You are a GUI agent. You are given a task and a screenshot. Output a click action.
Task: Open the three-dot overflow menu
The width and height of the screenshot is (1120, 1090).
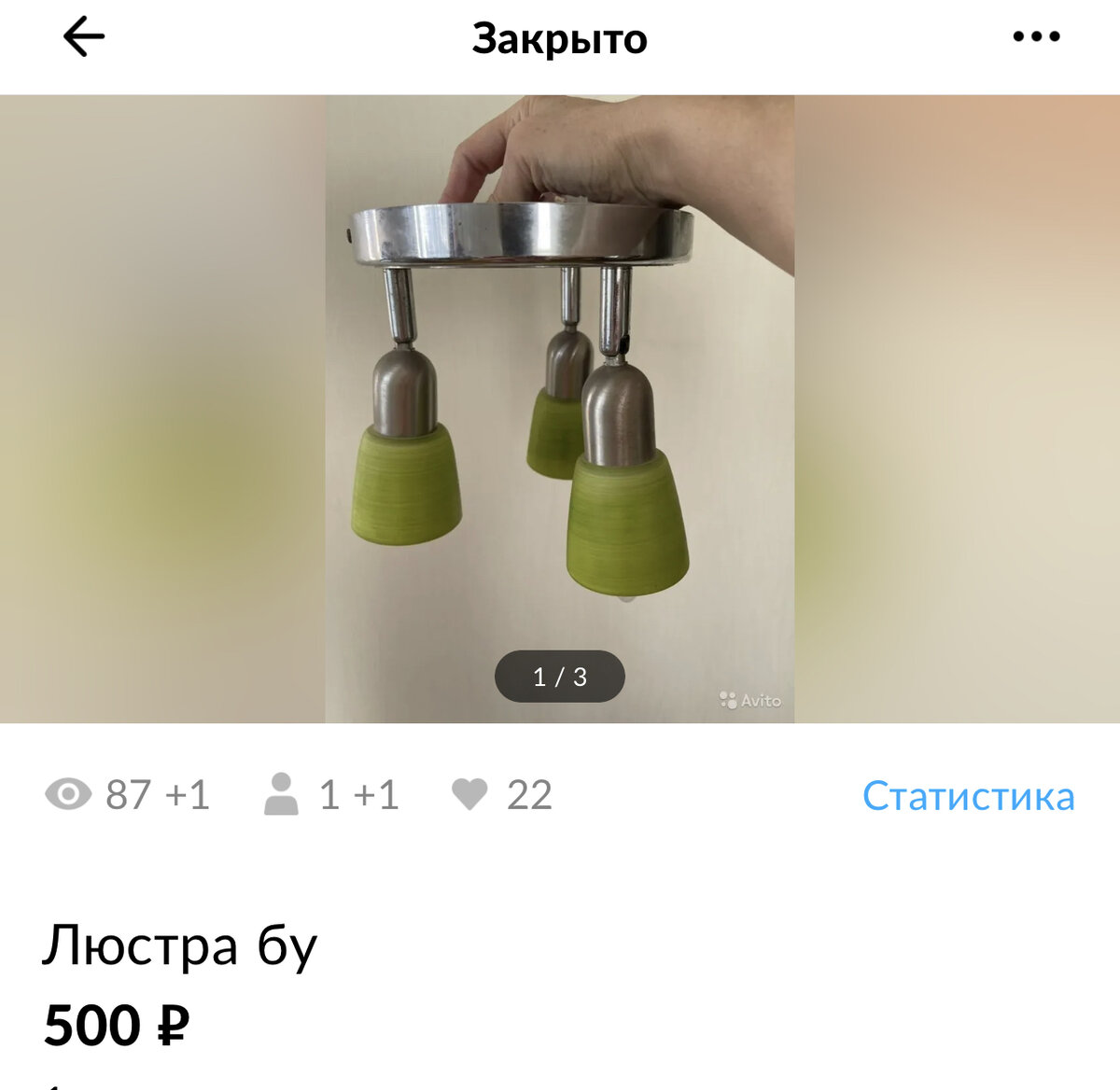click(x=1036, y=37)
